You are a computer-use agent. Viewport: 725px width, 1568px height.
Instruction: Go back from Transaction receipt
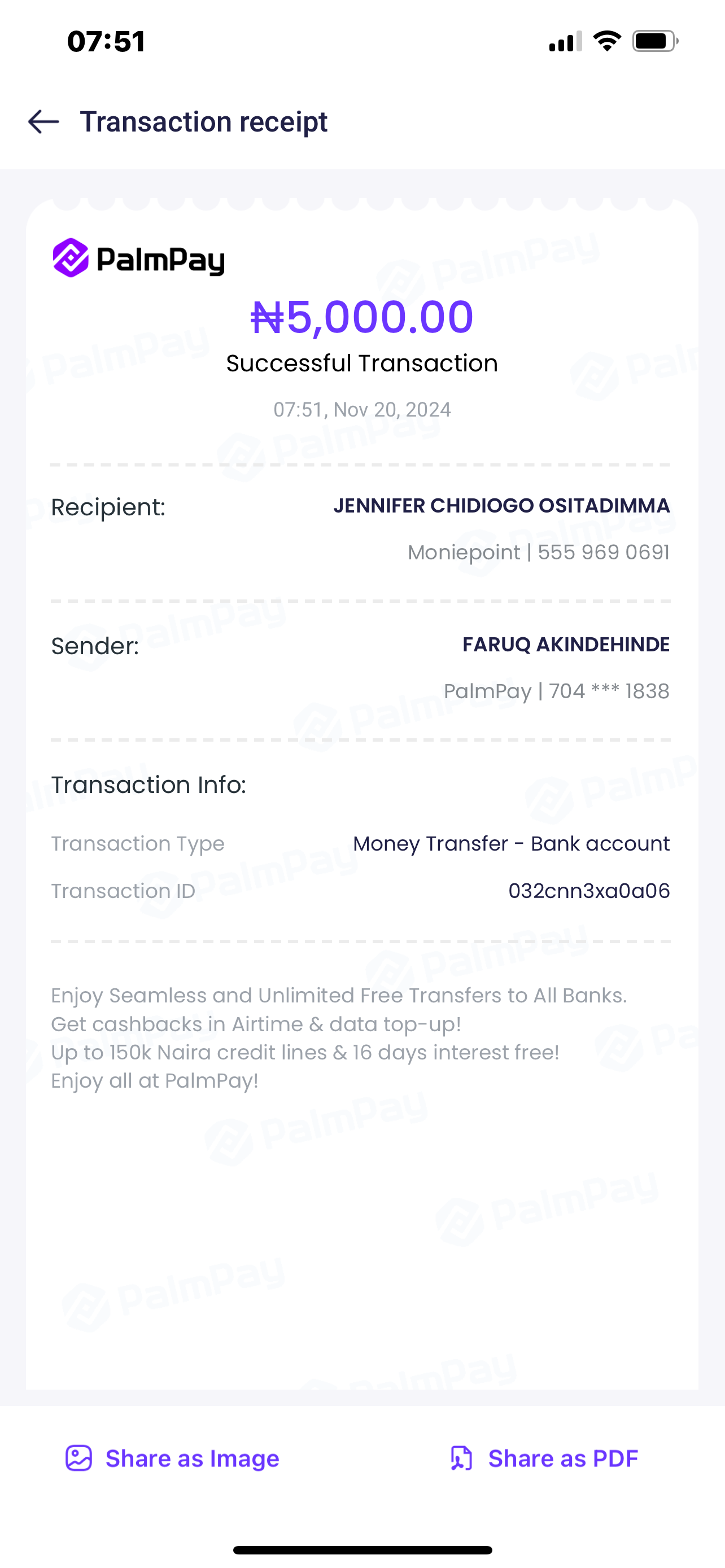coord(44,122)
